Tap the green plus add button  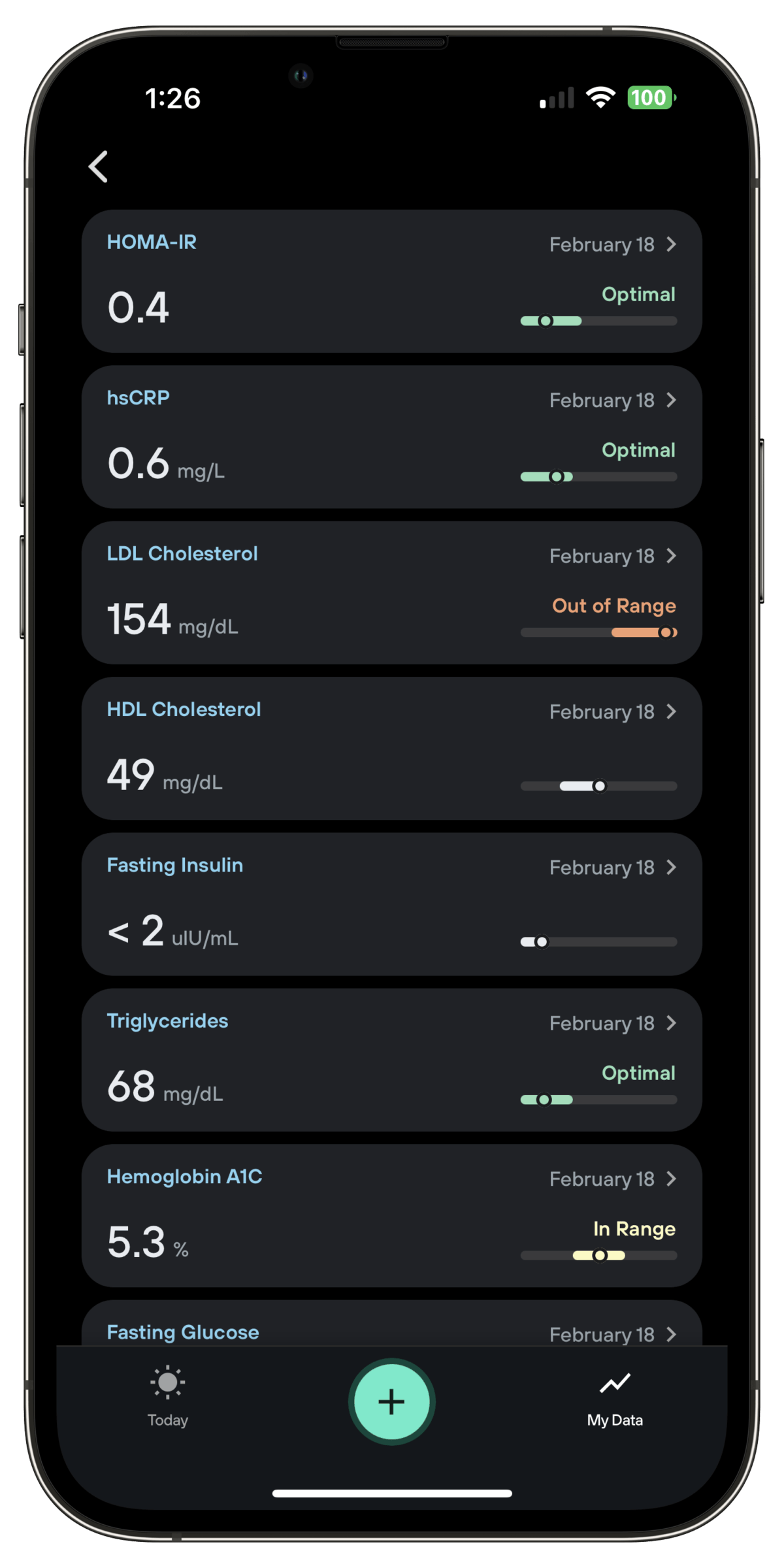click(391, 1401)
